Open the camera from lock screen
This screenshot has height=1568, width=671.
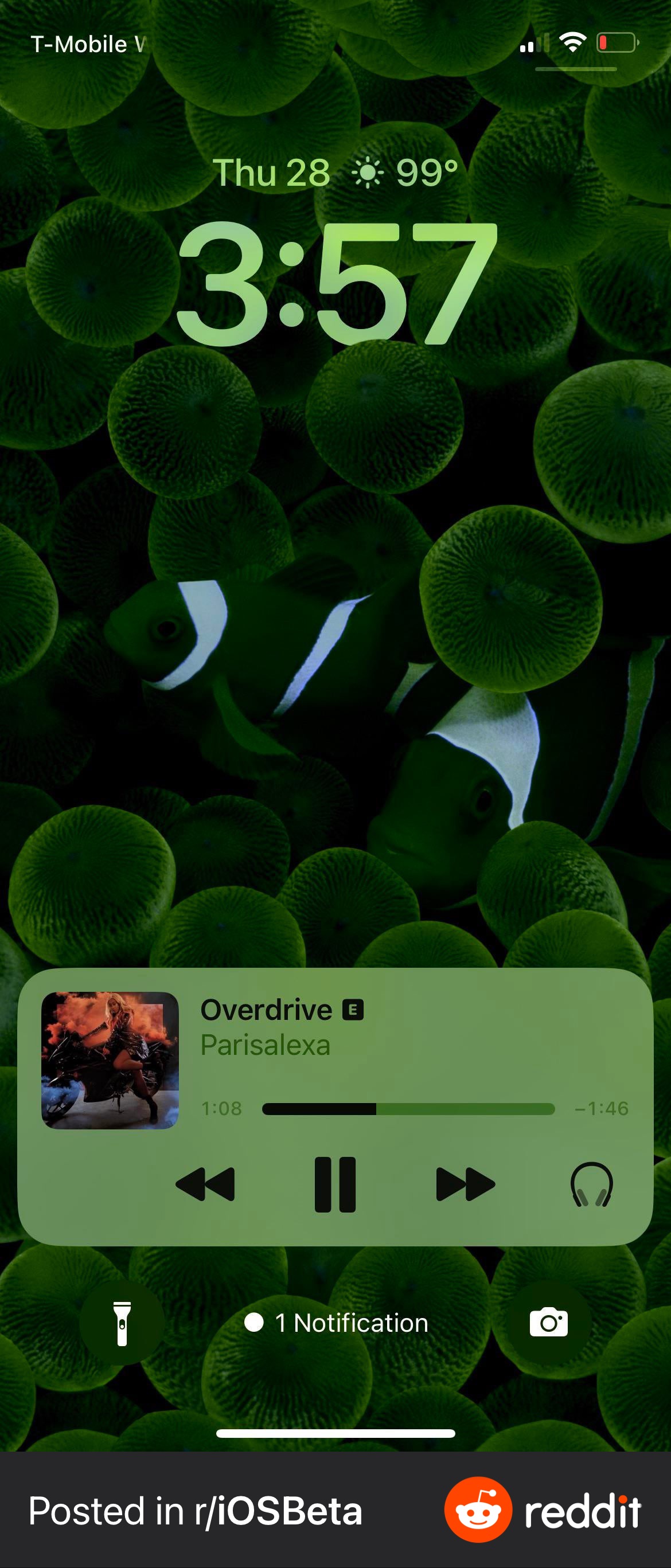pyautogui.click(x=549, y=1323)
